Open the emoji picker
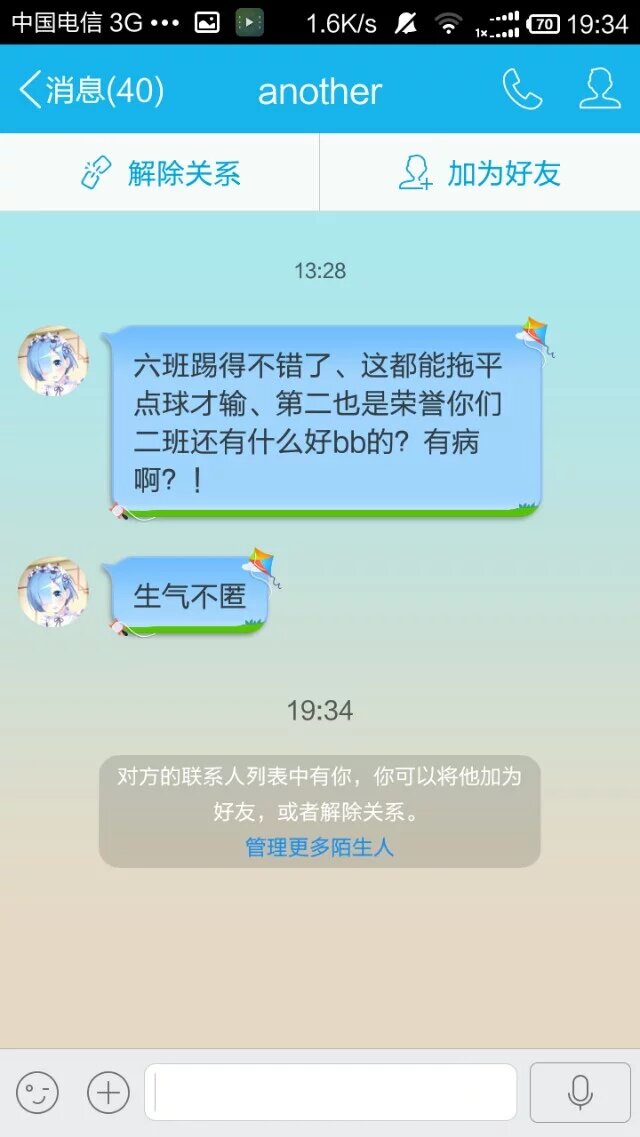 point(37,1092)
